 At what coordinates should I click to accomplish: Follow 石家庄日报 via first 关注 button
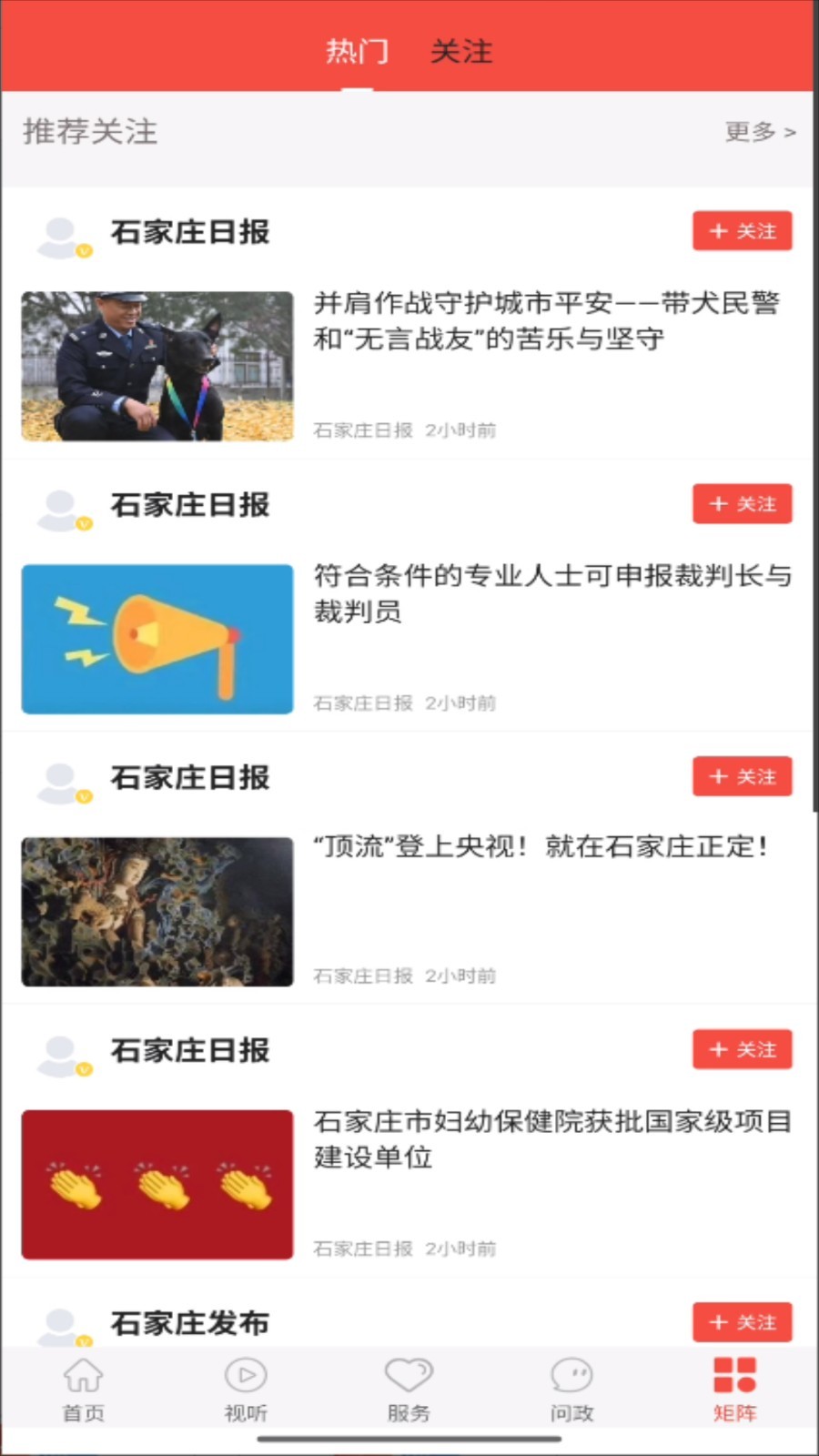743,231
